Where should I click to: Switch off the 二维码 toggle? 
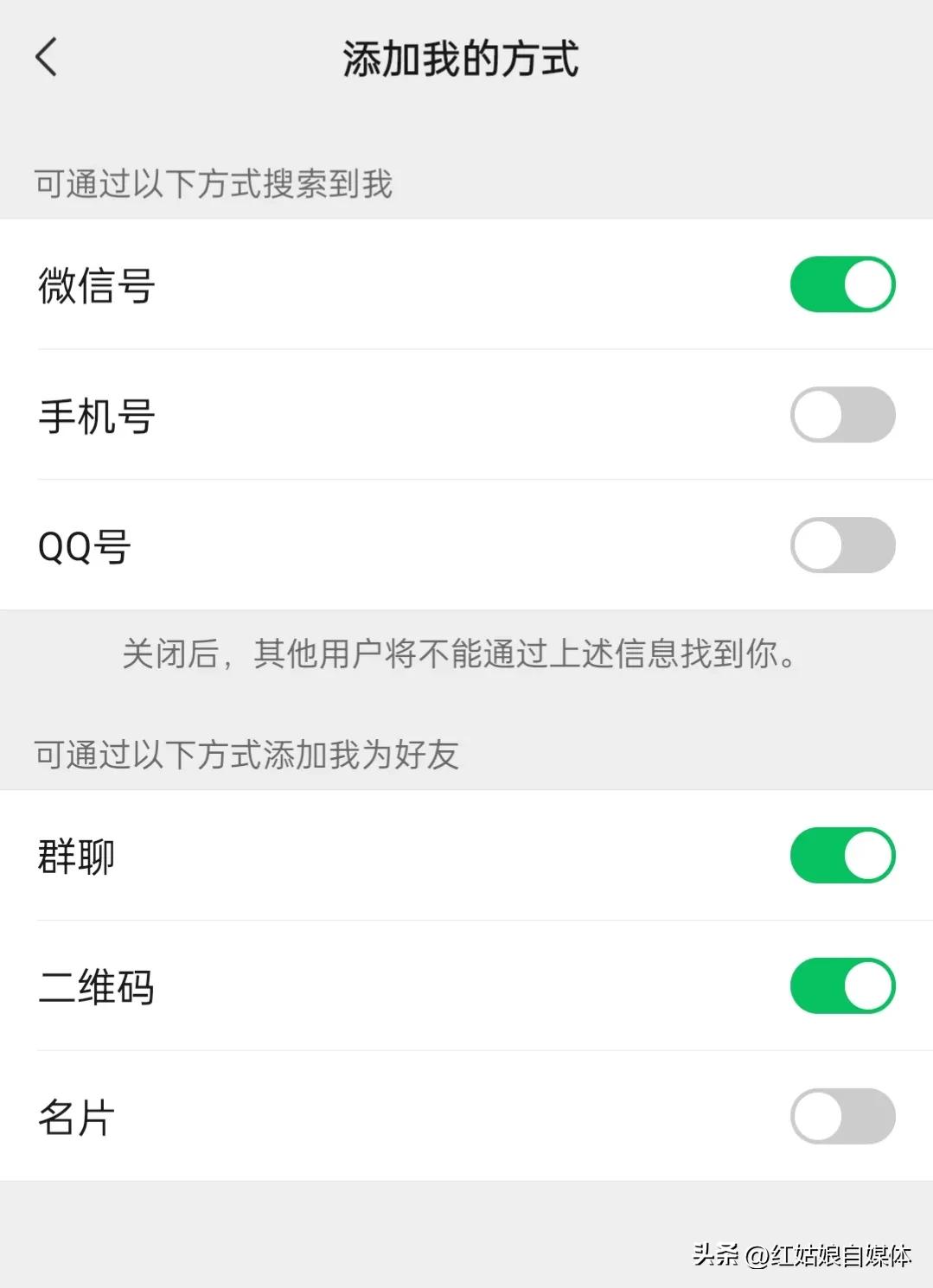tap(842, 985)
